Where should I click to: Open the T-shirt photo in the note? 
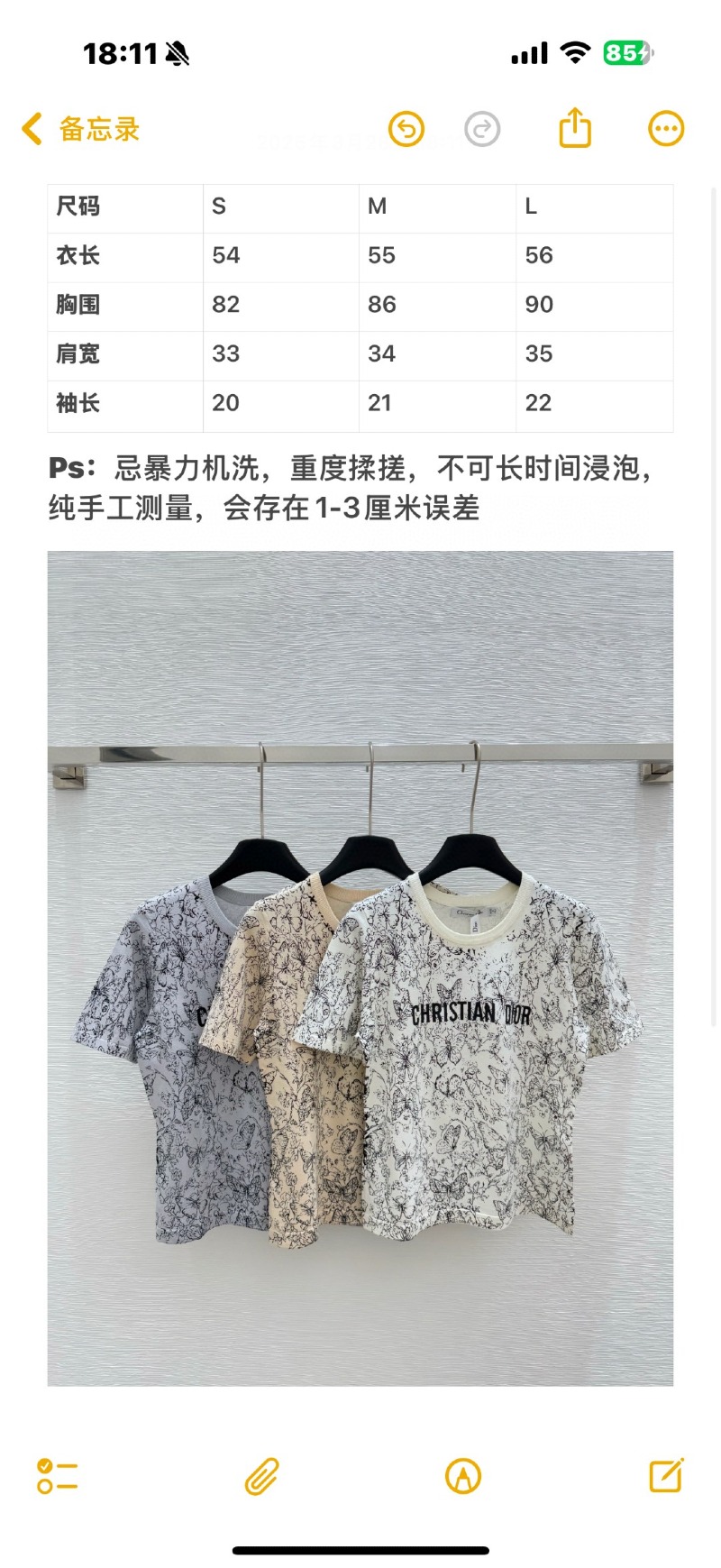point(360,967)
